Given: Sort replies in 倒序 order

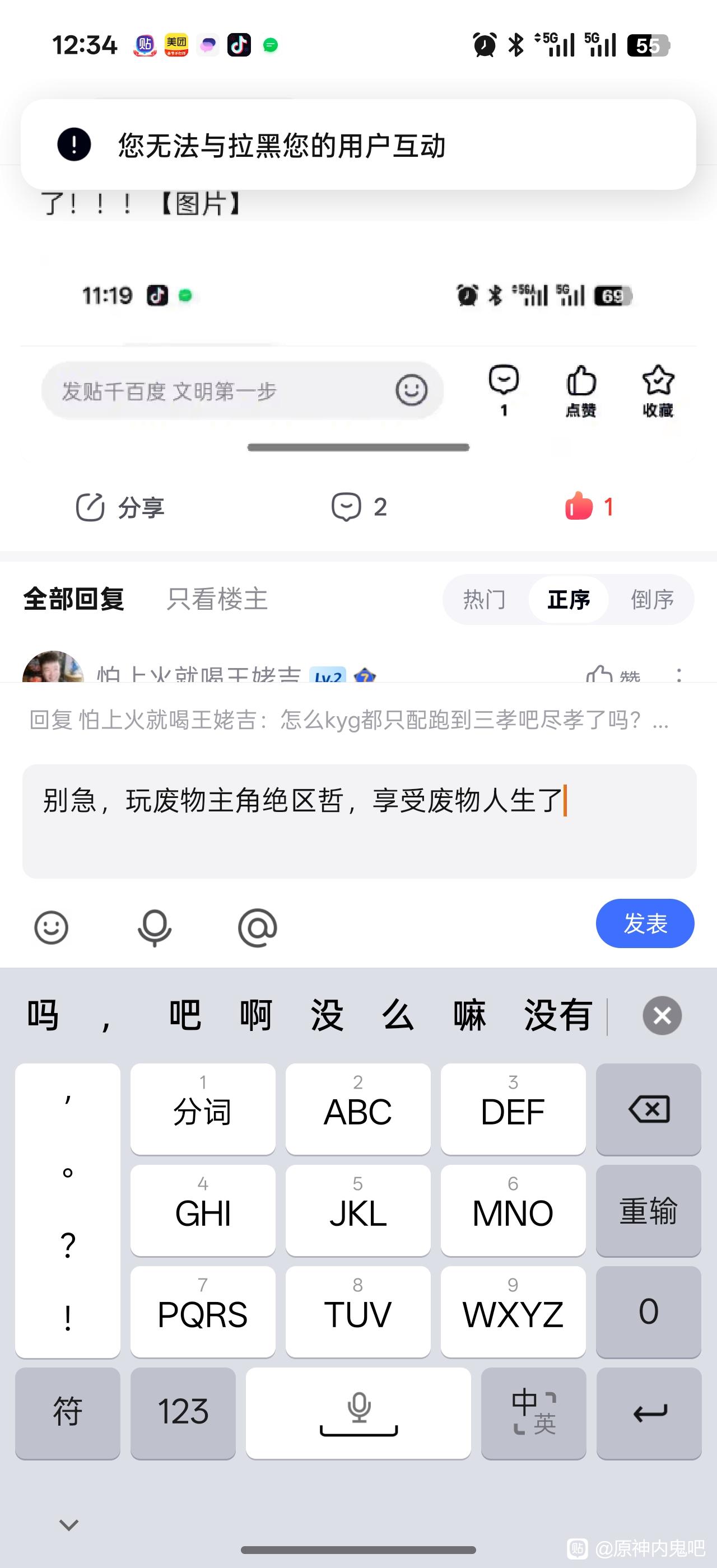Looking at the screenshot, I should (652, 600).
